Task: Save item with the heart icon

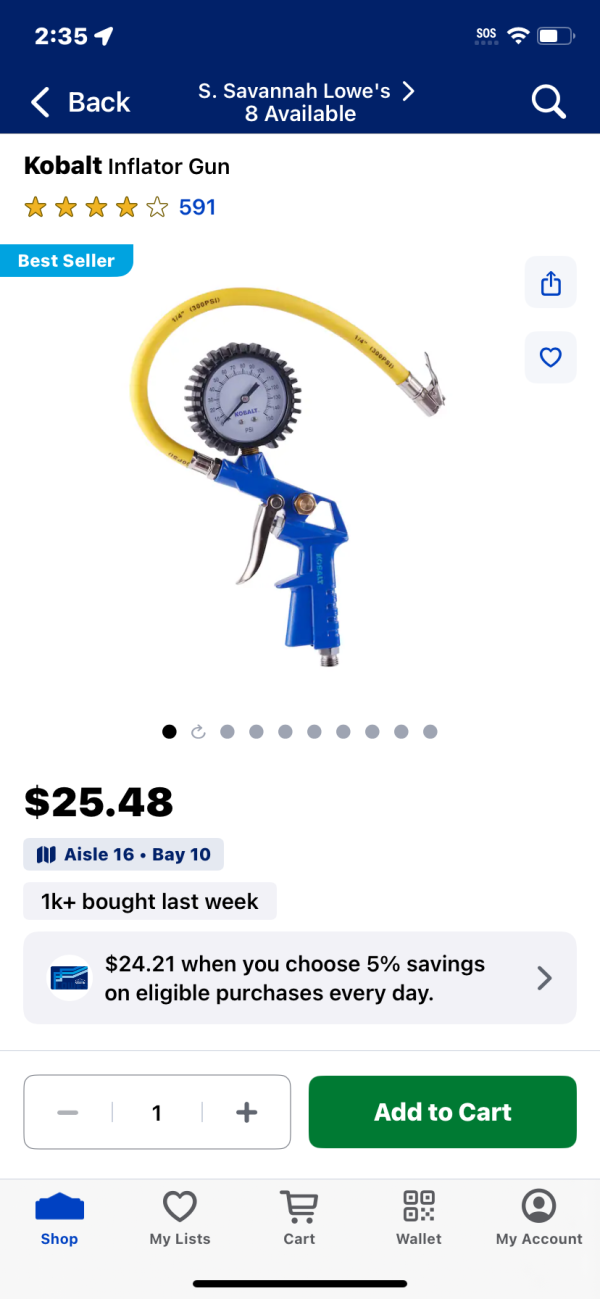Action: (551, 357)
